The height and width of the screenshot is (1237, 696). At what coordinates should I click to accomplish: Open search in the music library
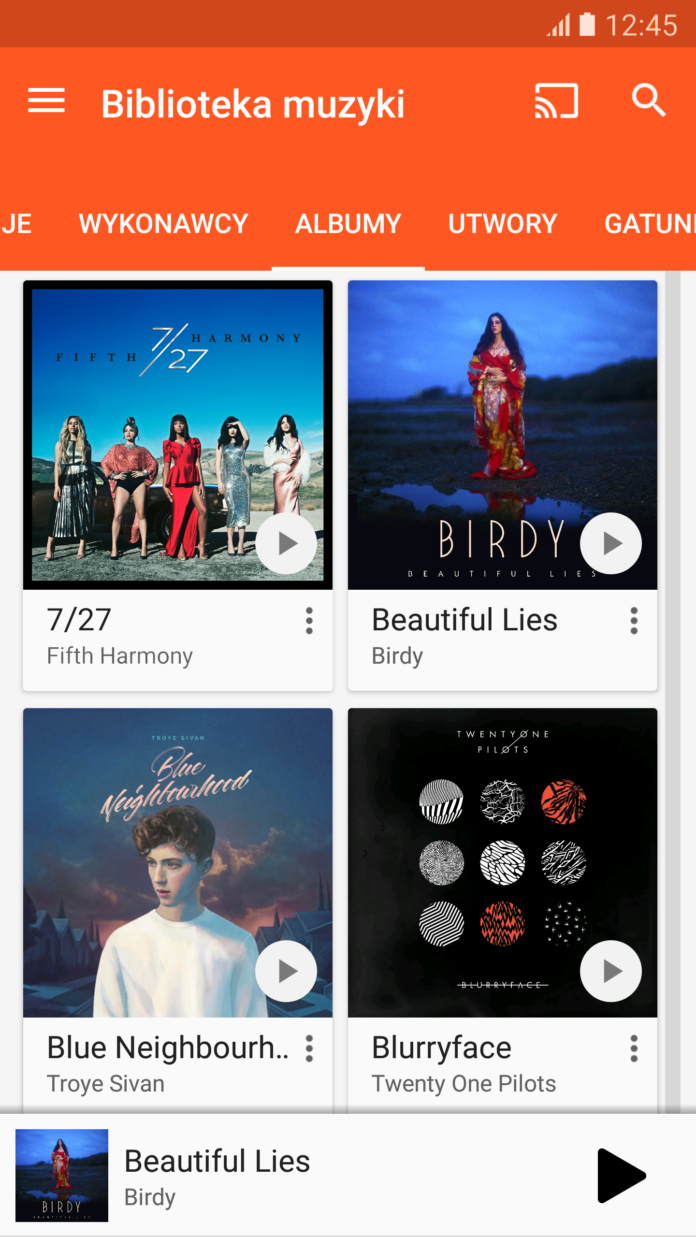(649, 101)
